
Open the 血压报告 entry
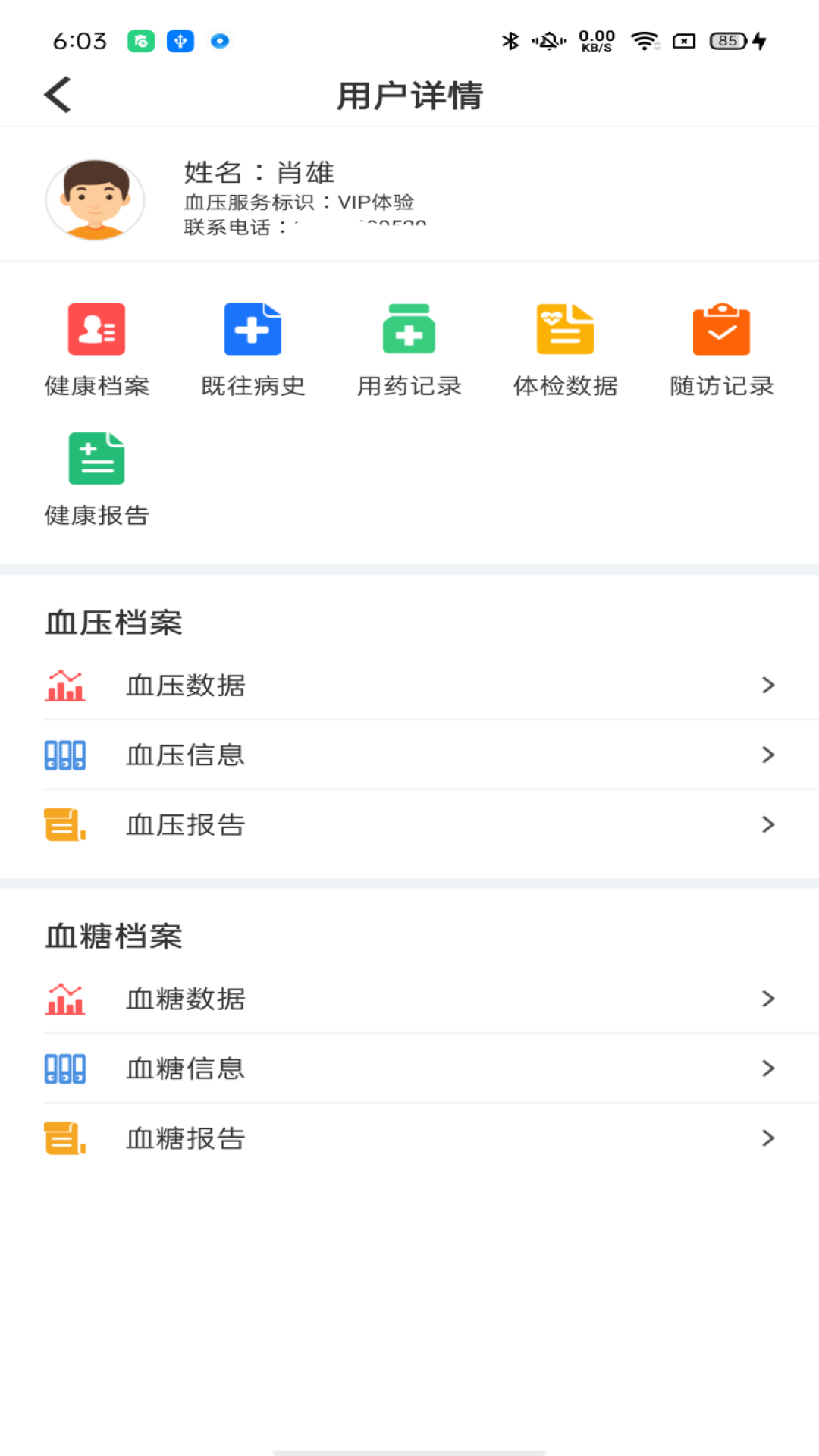[x=186, y=825]
